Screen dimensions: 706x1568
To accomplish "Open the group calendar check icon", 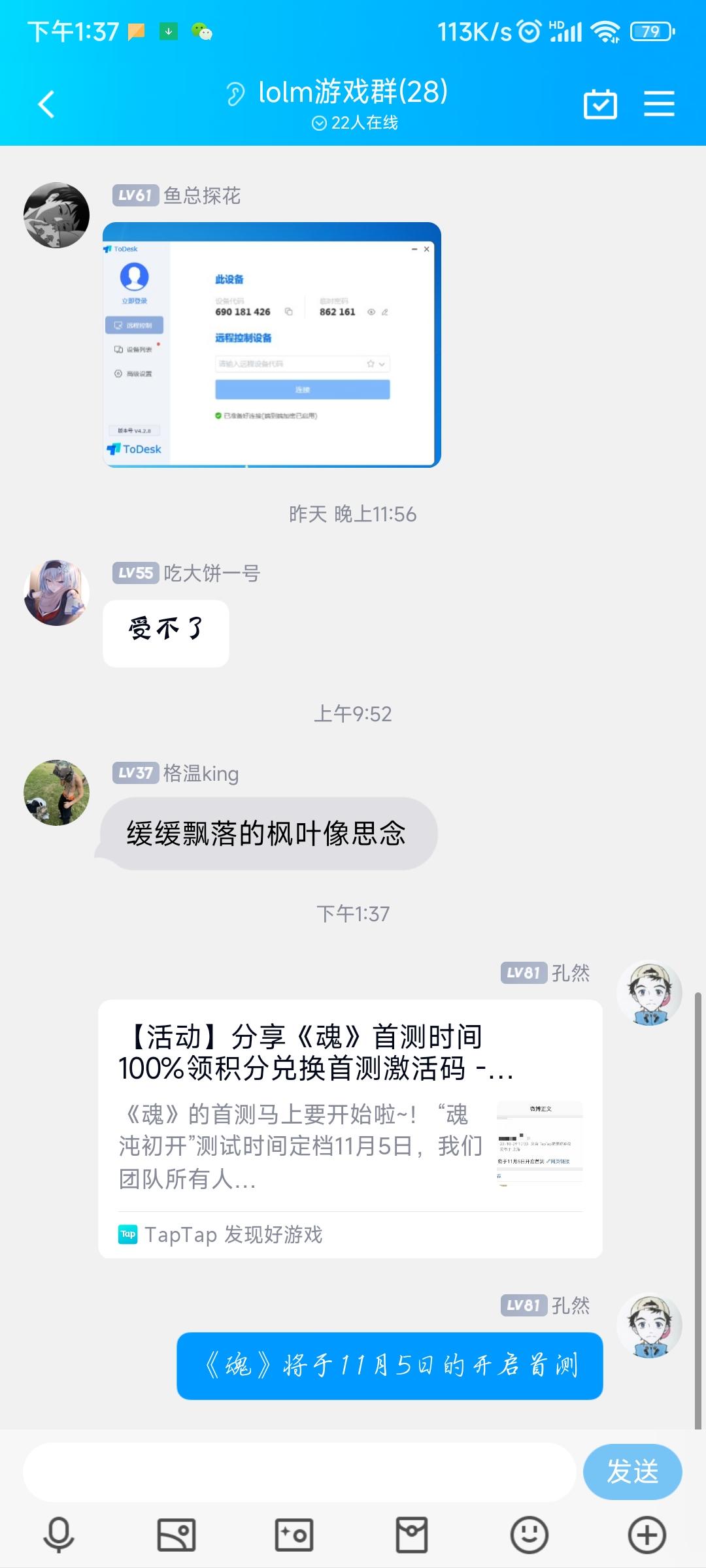I will click(x=600, y=103).
